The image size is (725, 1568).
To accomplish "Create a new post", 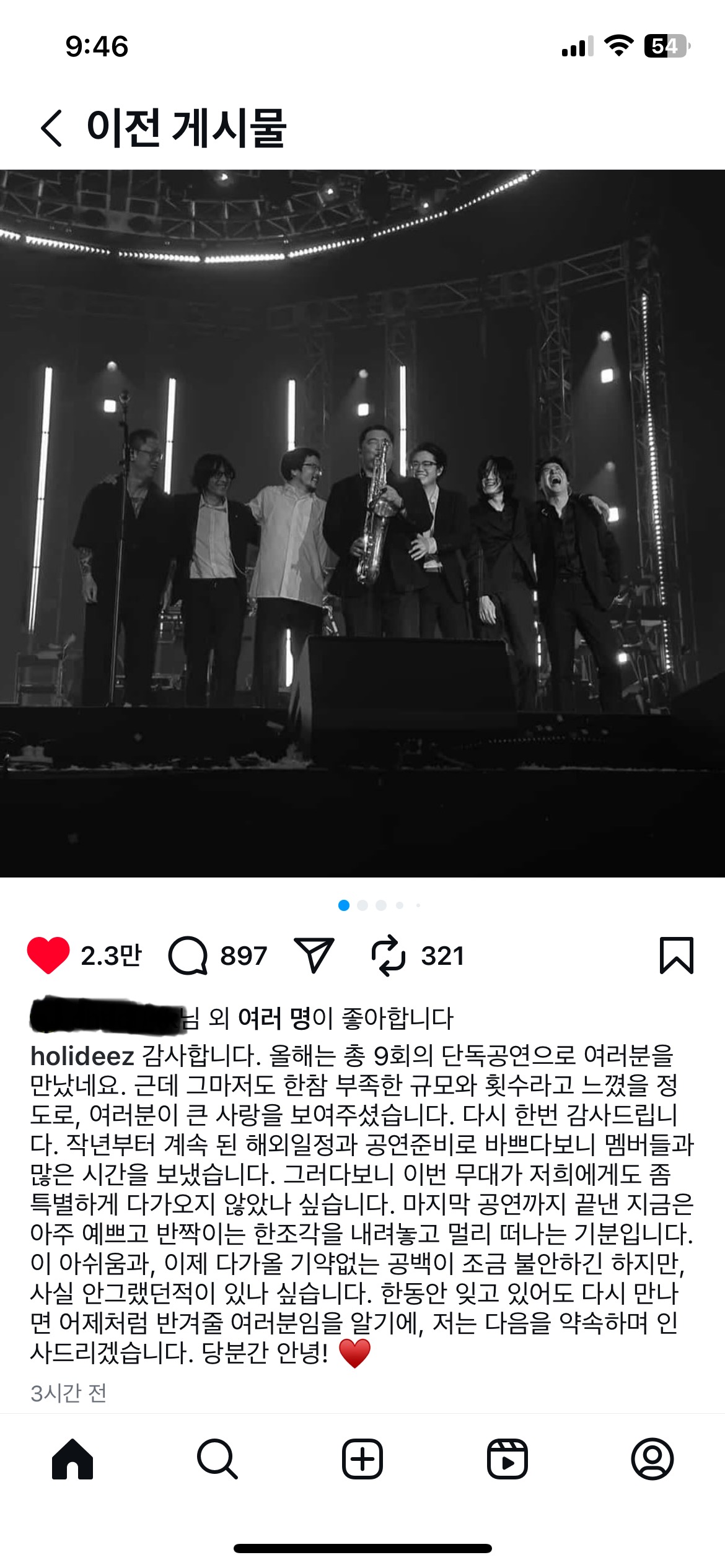I will click(x=362, y=1459).
